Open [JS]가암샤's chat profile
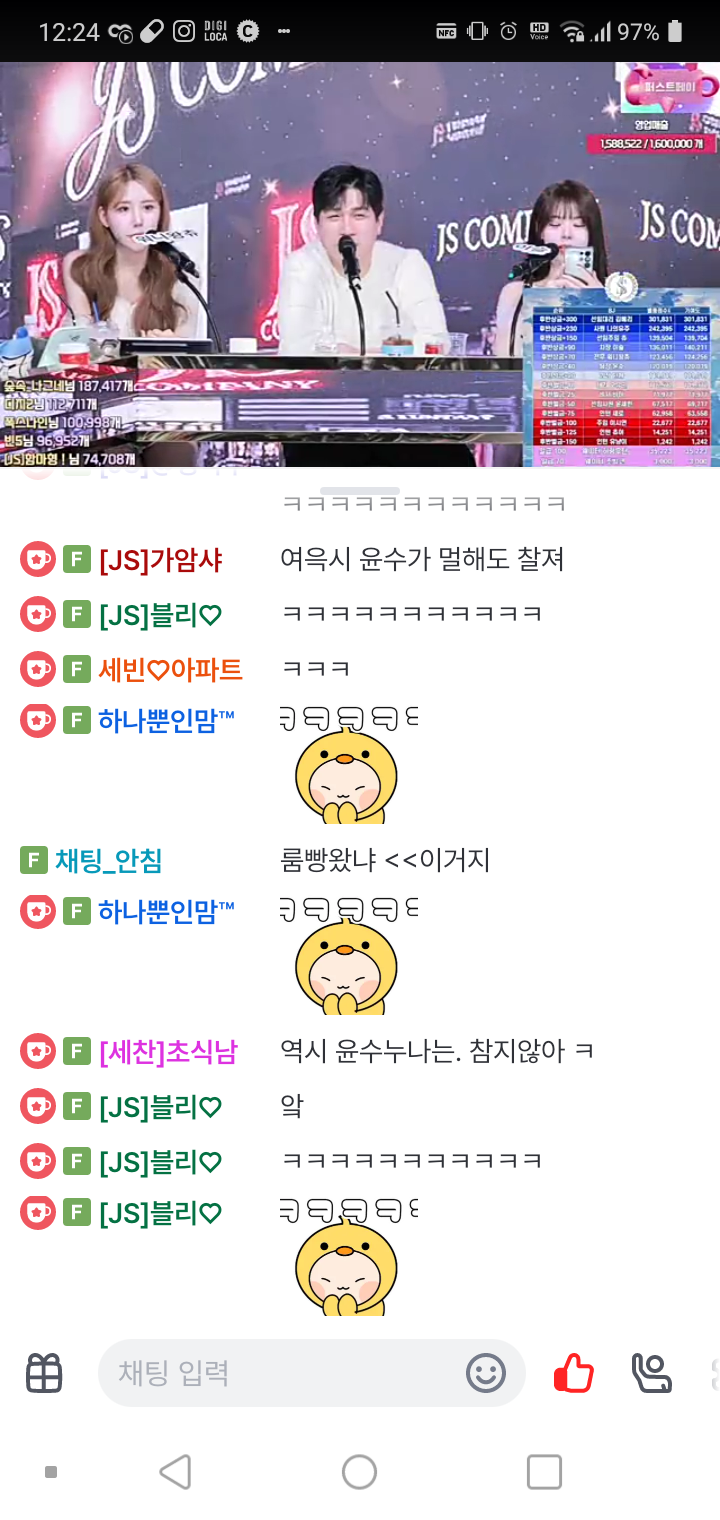This screenshot has height=1520, width=720. [160, 560]
